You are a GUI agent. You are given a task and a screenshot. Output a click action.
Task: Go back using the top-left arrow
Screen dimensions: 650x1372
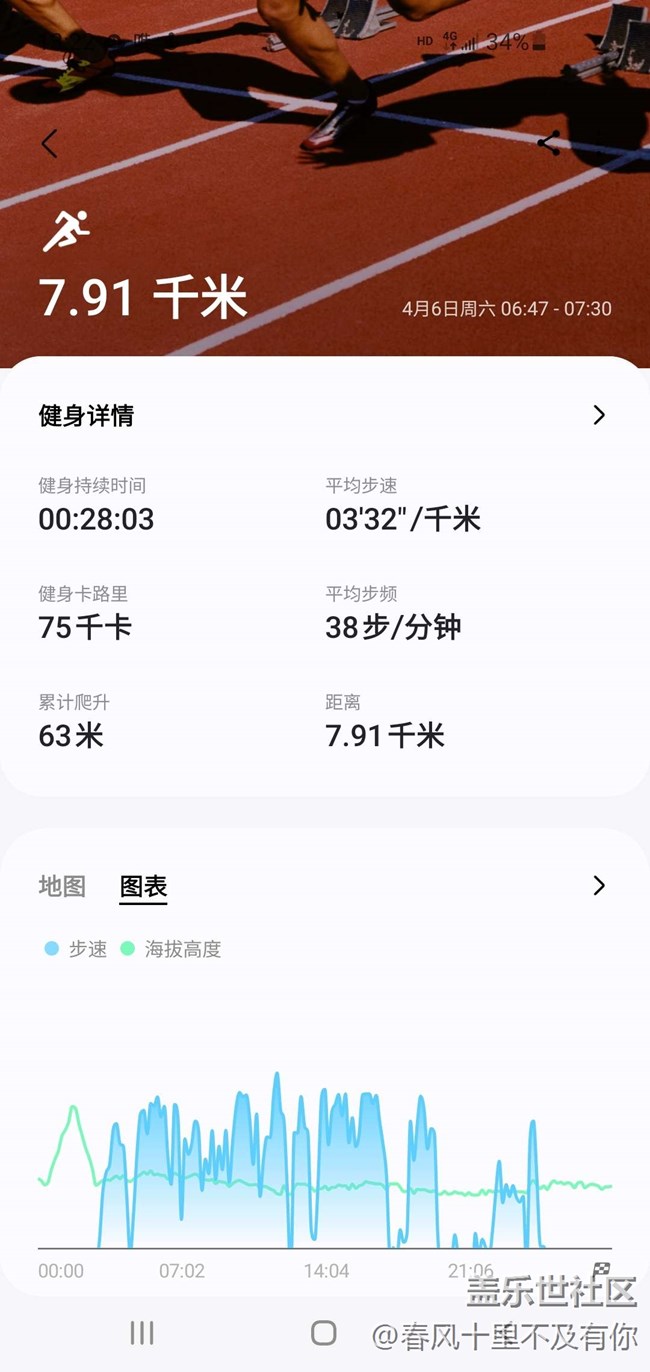[49, 144]
